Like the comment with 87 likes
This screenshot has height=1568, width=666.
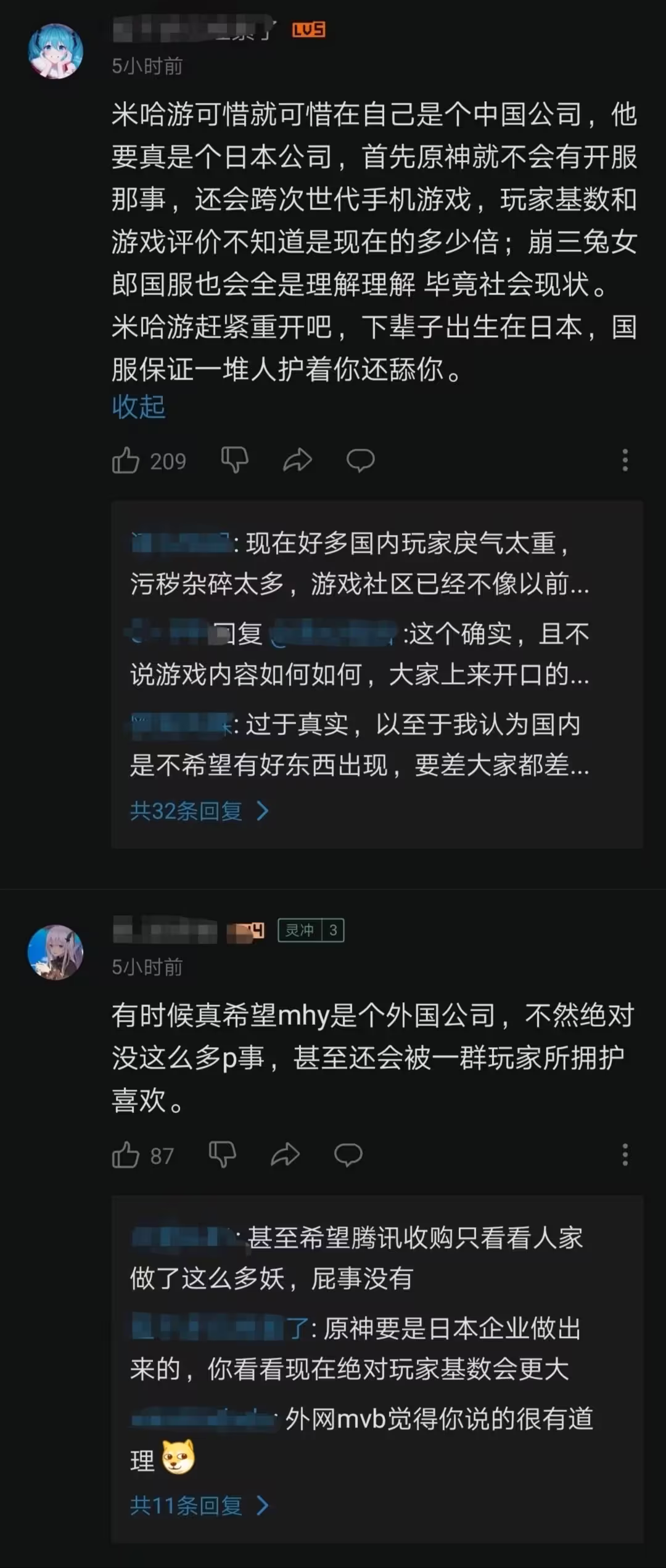126,1155
